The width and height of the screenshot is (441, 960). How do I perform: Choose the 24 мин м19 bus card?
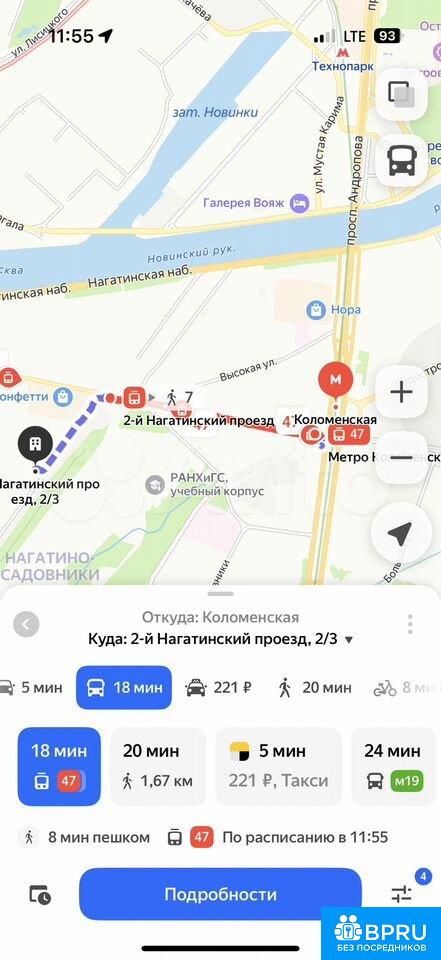(x=396, y=766)
